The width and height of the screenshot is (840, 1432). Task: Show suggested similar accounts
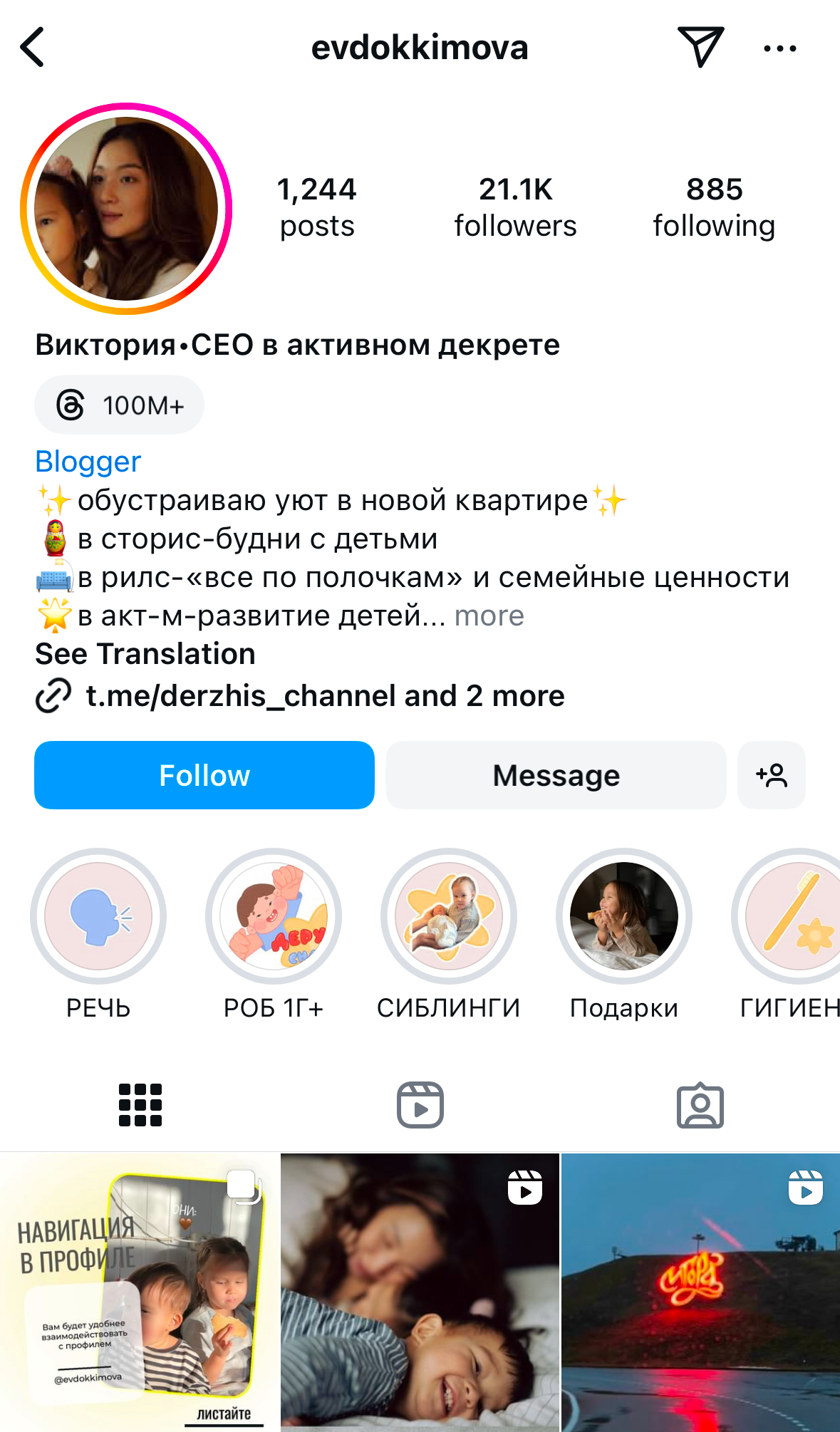click(772, 775)
